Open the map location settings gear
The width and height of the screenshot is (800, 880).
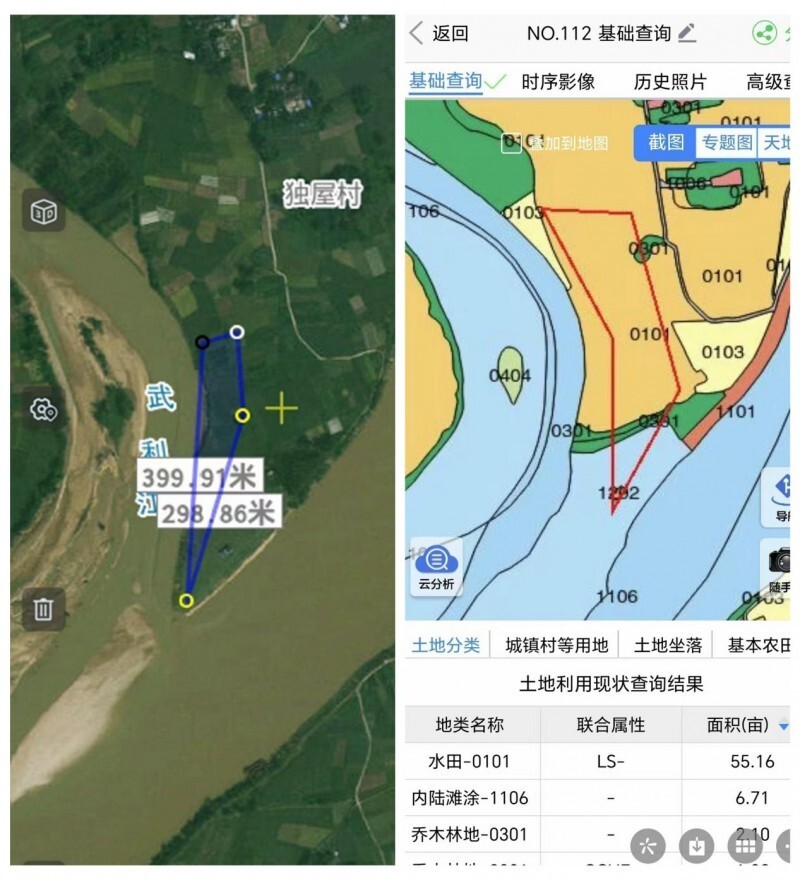[44, 410]
